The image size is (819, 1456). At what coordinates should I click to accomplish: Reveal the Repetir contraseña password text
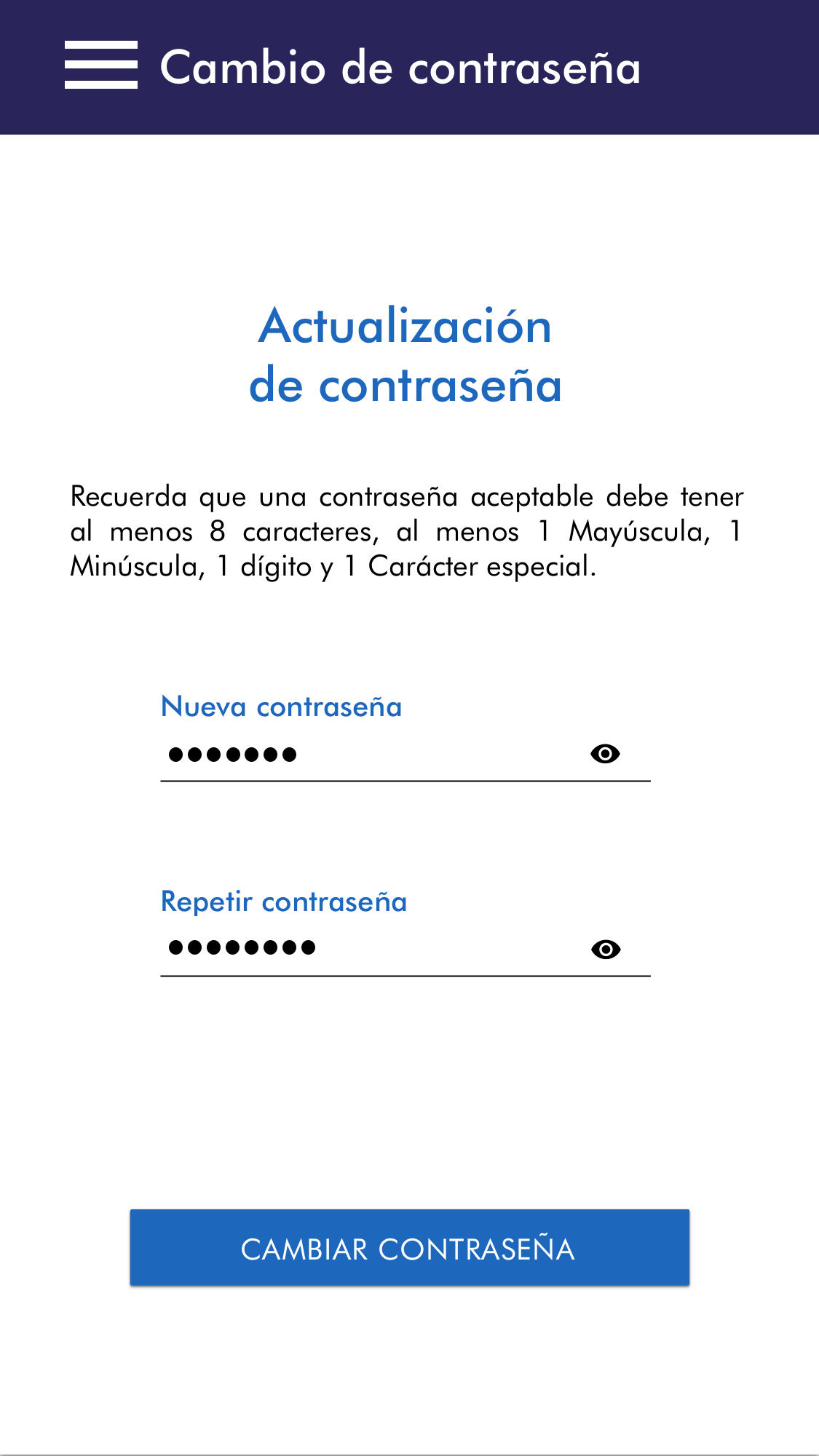605,949
